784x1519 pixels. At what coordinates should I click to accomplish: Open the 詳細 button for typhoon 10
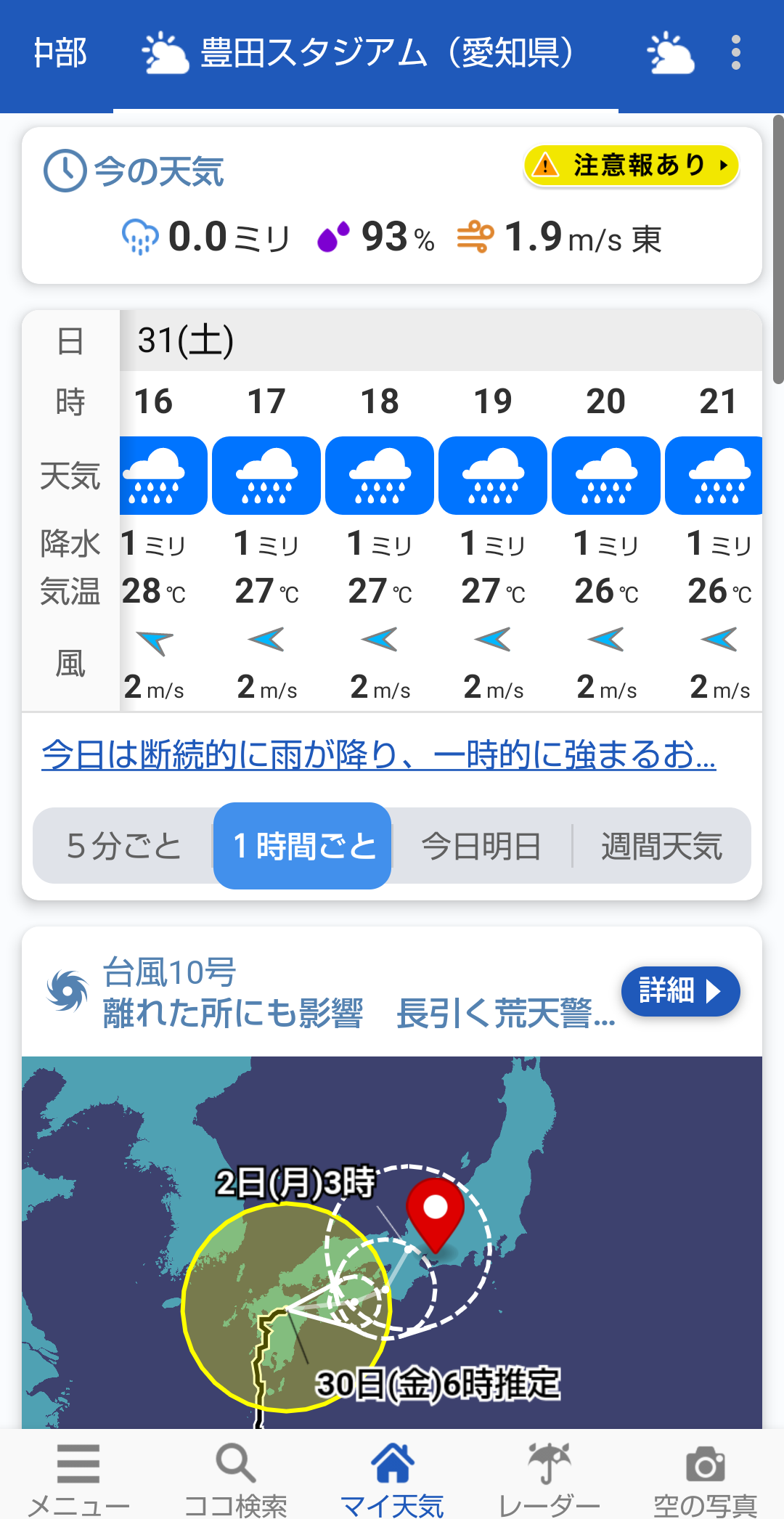click(680, 991)
